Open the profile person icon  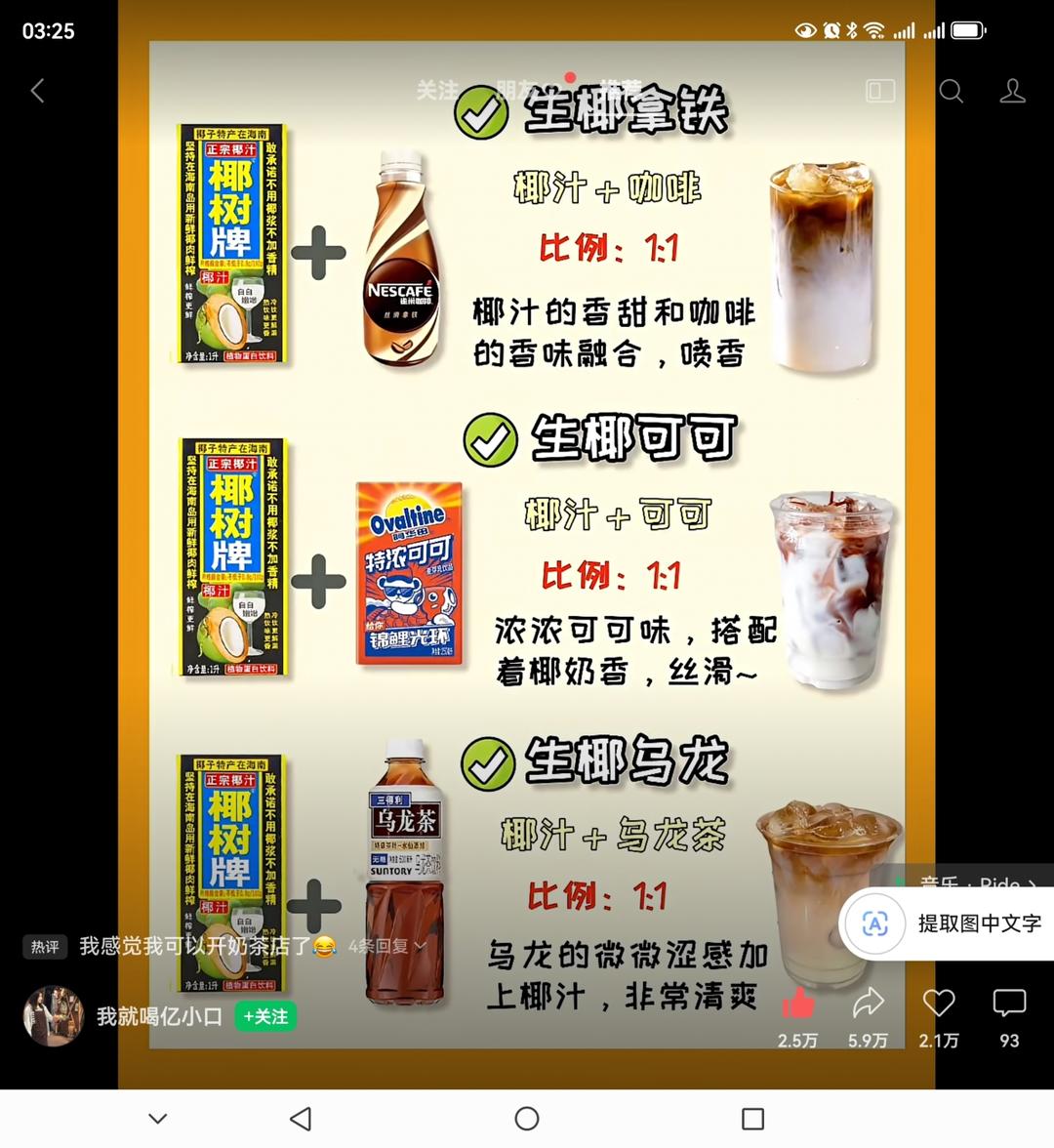1012,91
